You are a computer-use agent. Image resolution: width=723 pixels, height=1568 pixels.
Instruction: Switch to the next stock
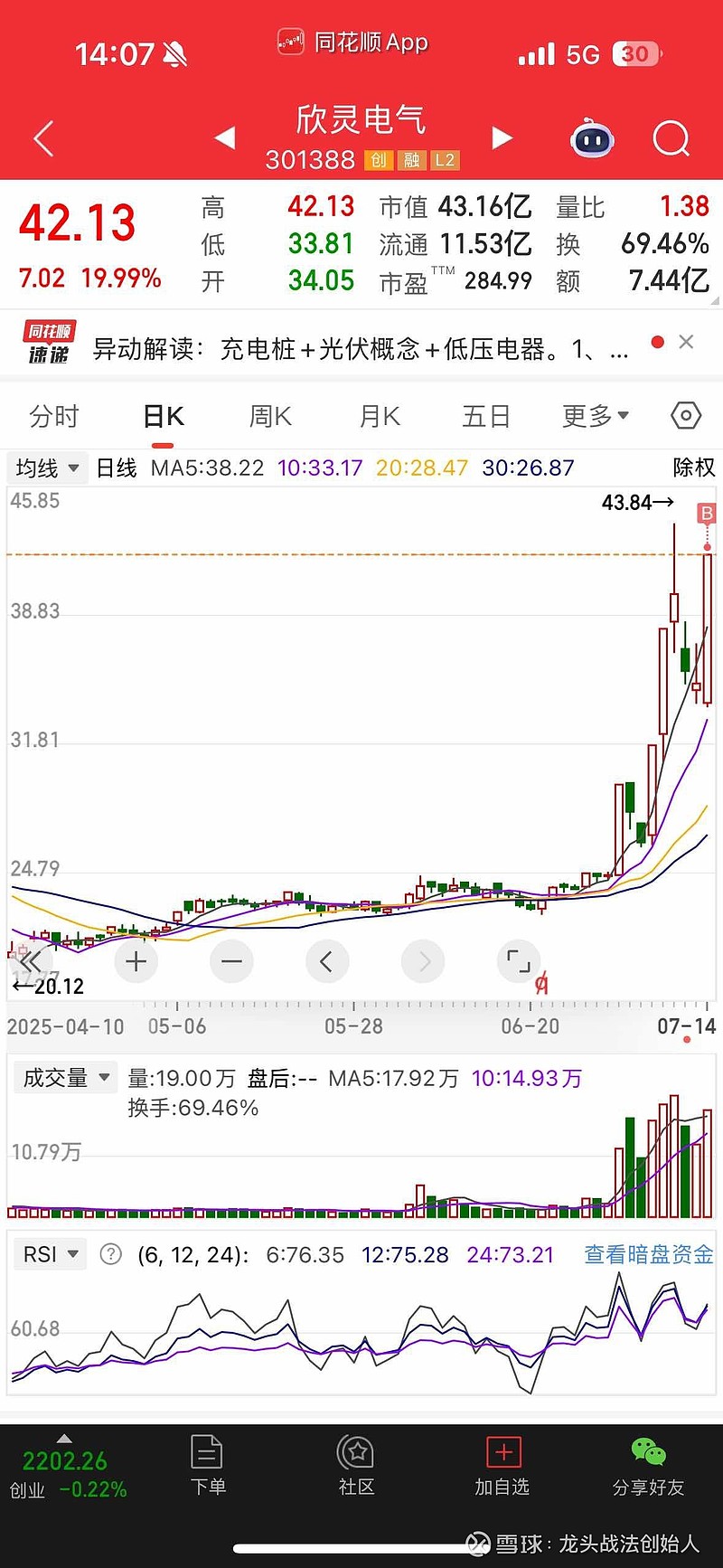coord(502,137)
